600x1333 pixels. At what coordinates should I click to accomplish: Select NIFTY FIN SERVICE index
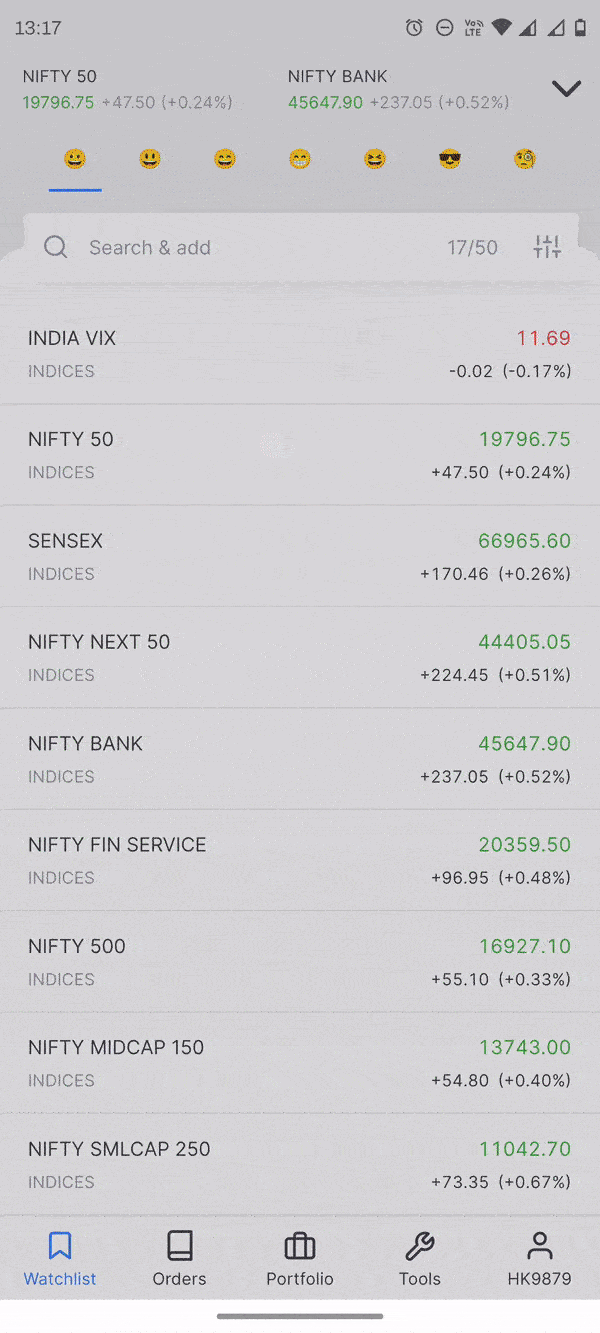[300, 860]
